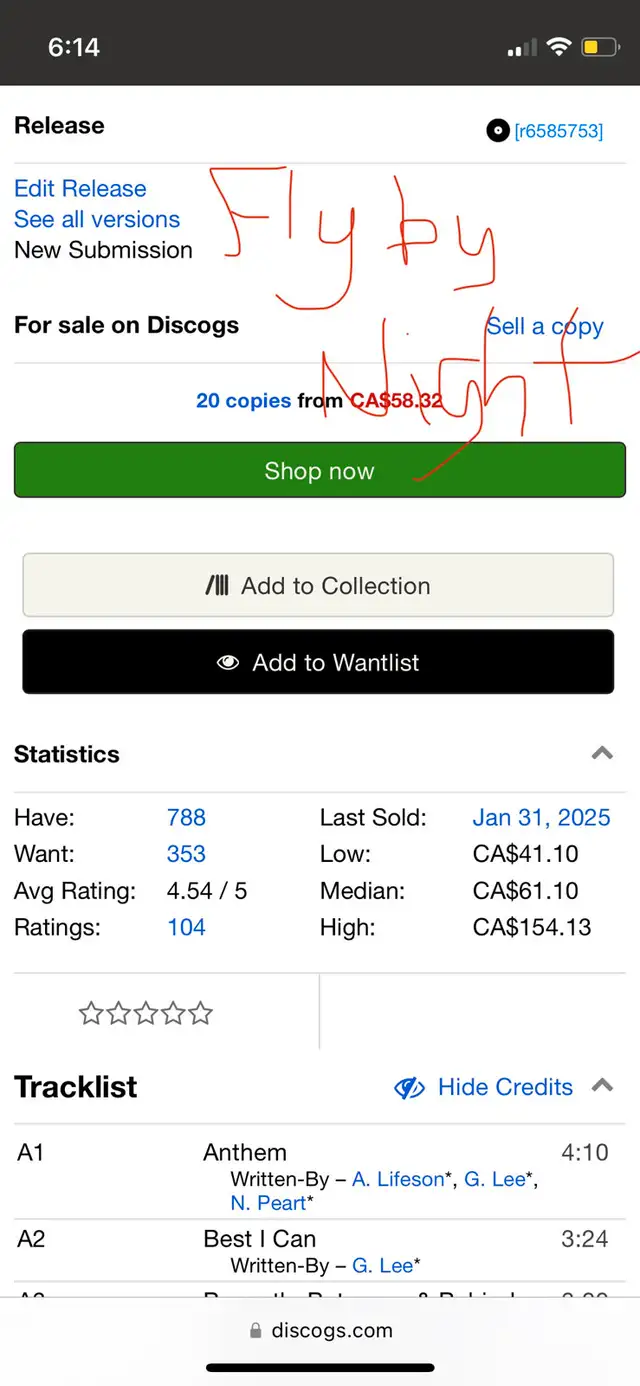Viewport: 640px width, 1386px height.
Task: Open the 20 copies for sale link
Action: [243, 400]
